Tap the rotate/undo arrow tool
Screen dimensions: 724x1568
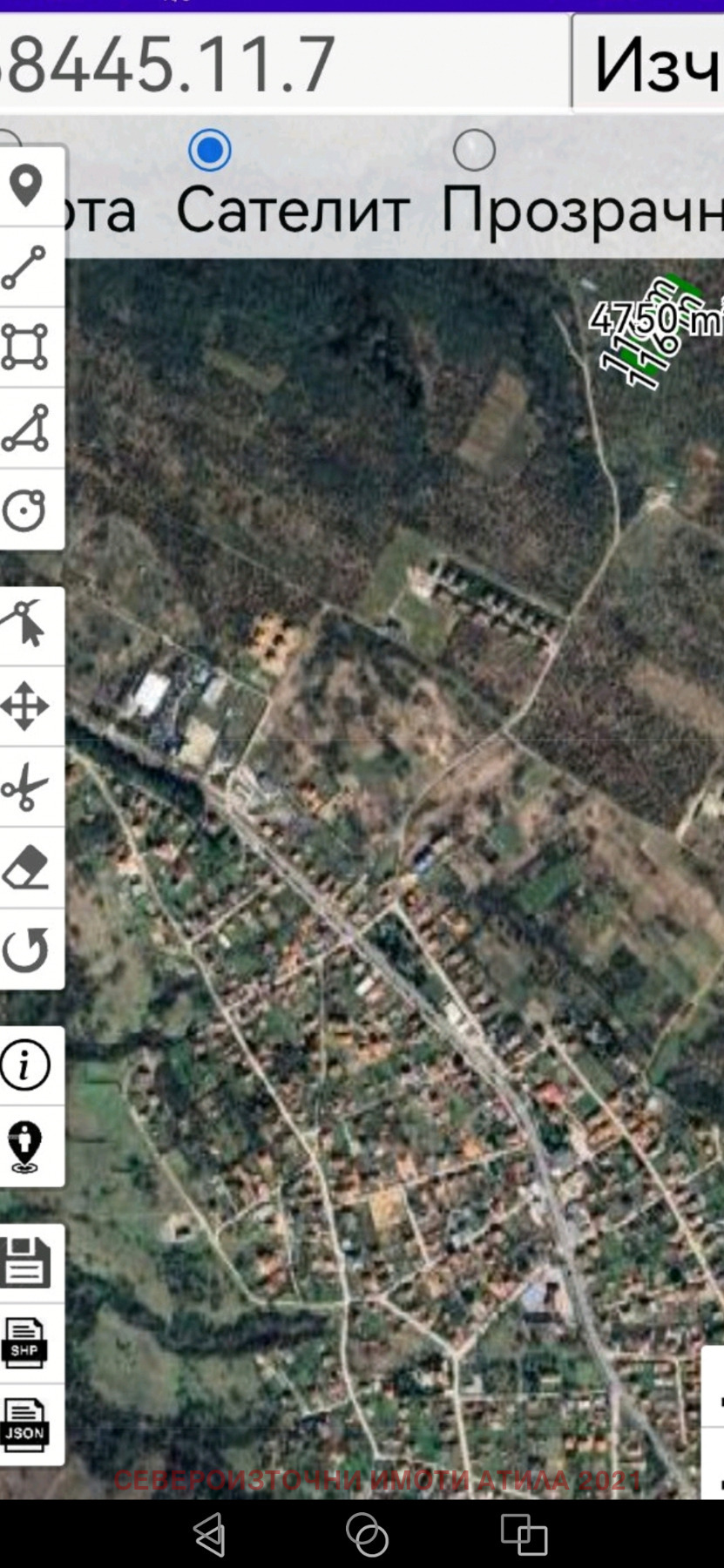click(x=25, y=949)
